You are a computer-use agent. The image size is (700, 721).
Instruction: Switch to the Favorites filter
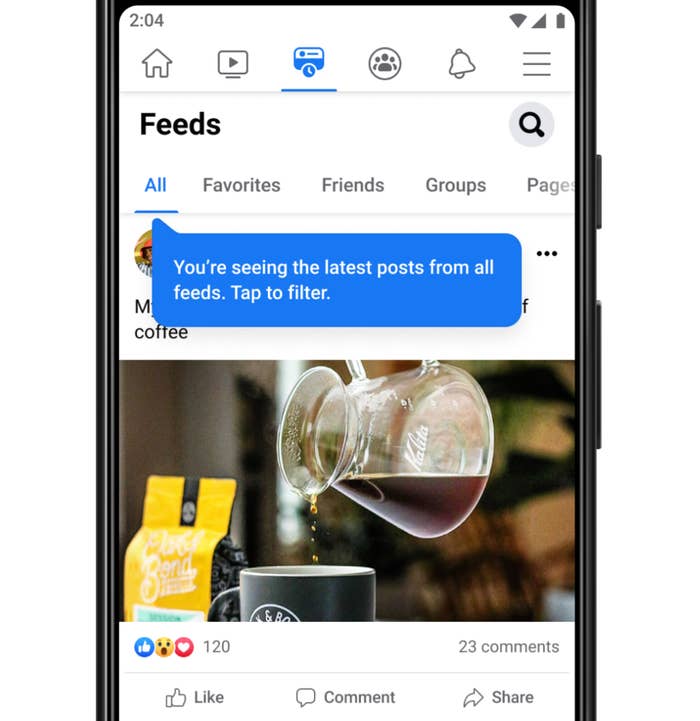point(241,185)
